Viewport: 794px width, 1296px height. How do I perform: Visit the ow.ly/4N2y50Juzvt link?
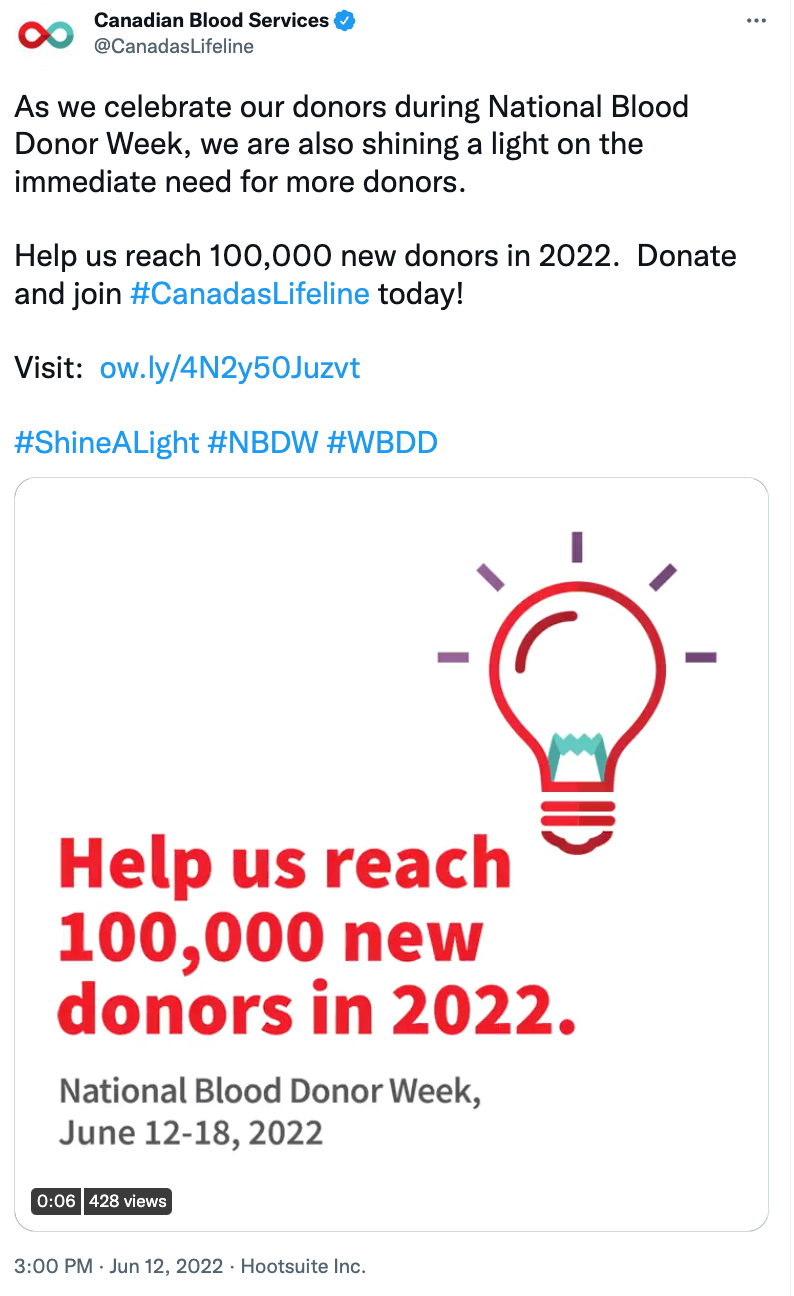tap(230, 368)
